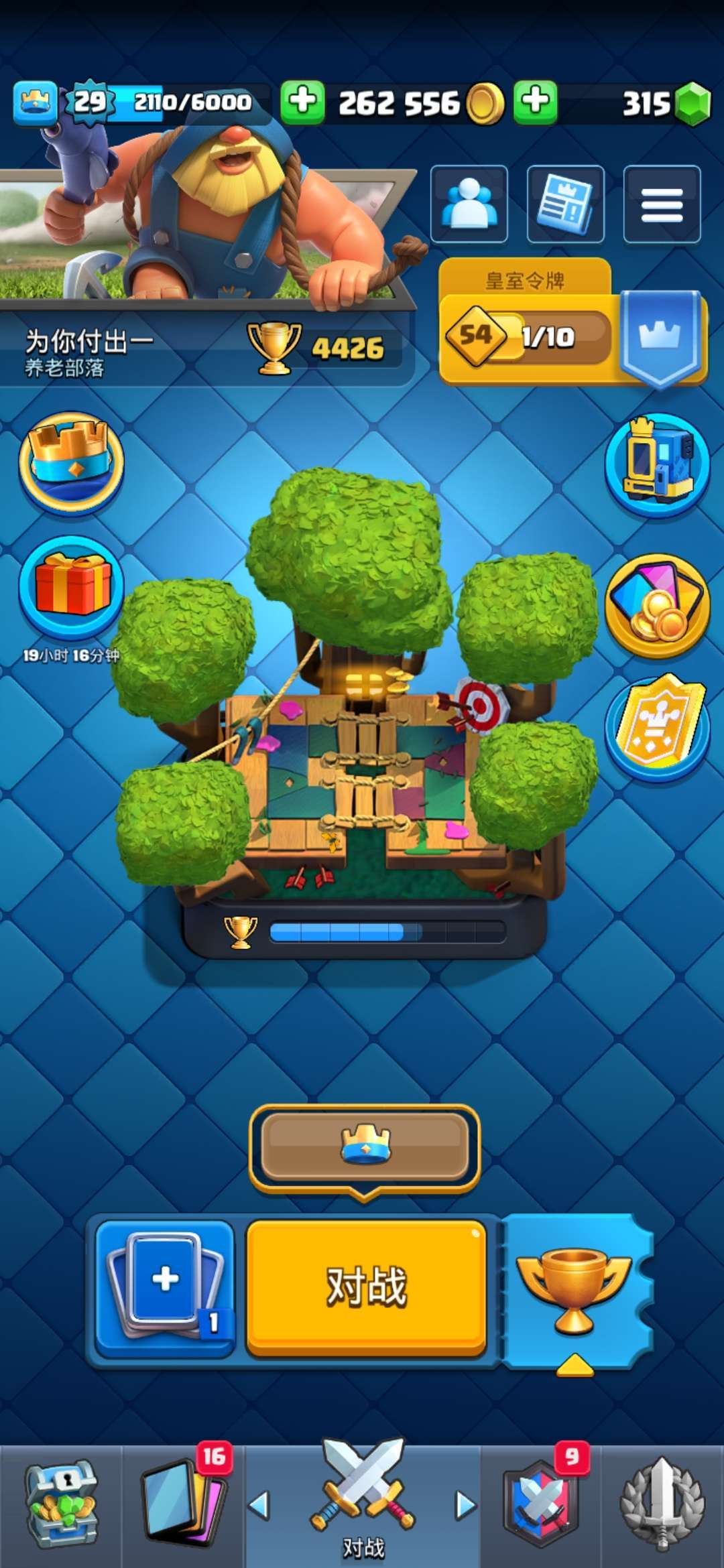The image size is (724, 1568).
Task: Buy gems with the green plus
Action: [x=536, y=103]
